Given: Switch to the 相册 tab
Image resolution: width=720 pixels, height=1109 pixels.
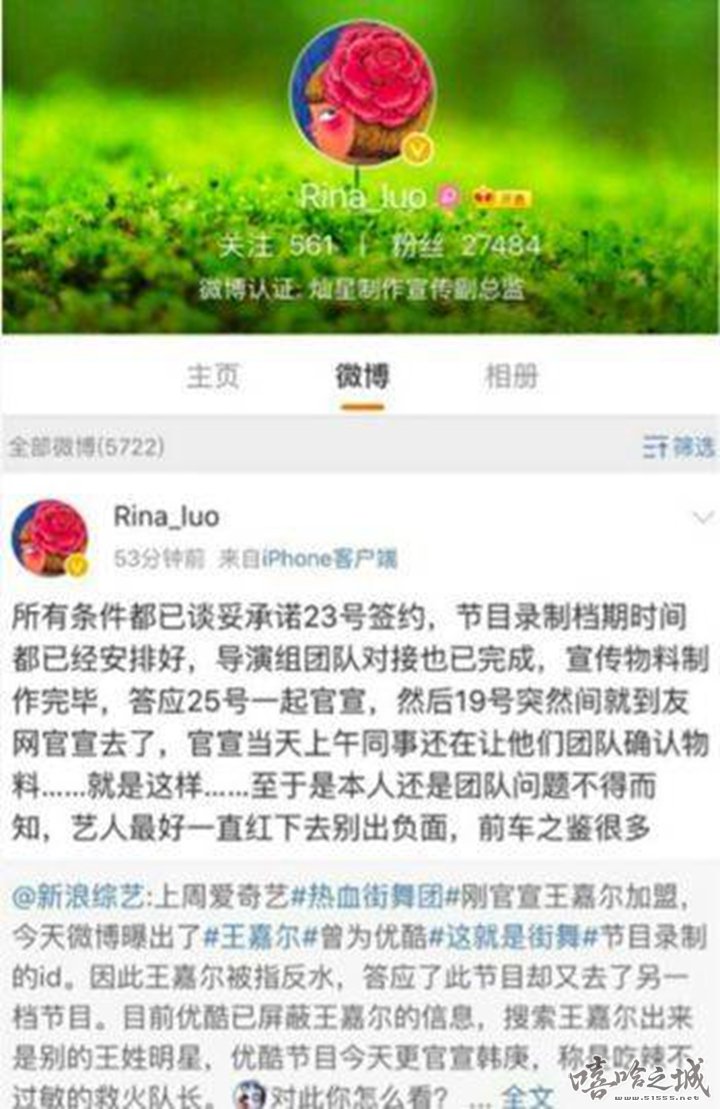Looking at the screenshot, I should coord(511,377).
